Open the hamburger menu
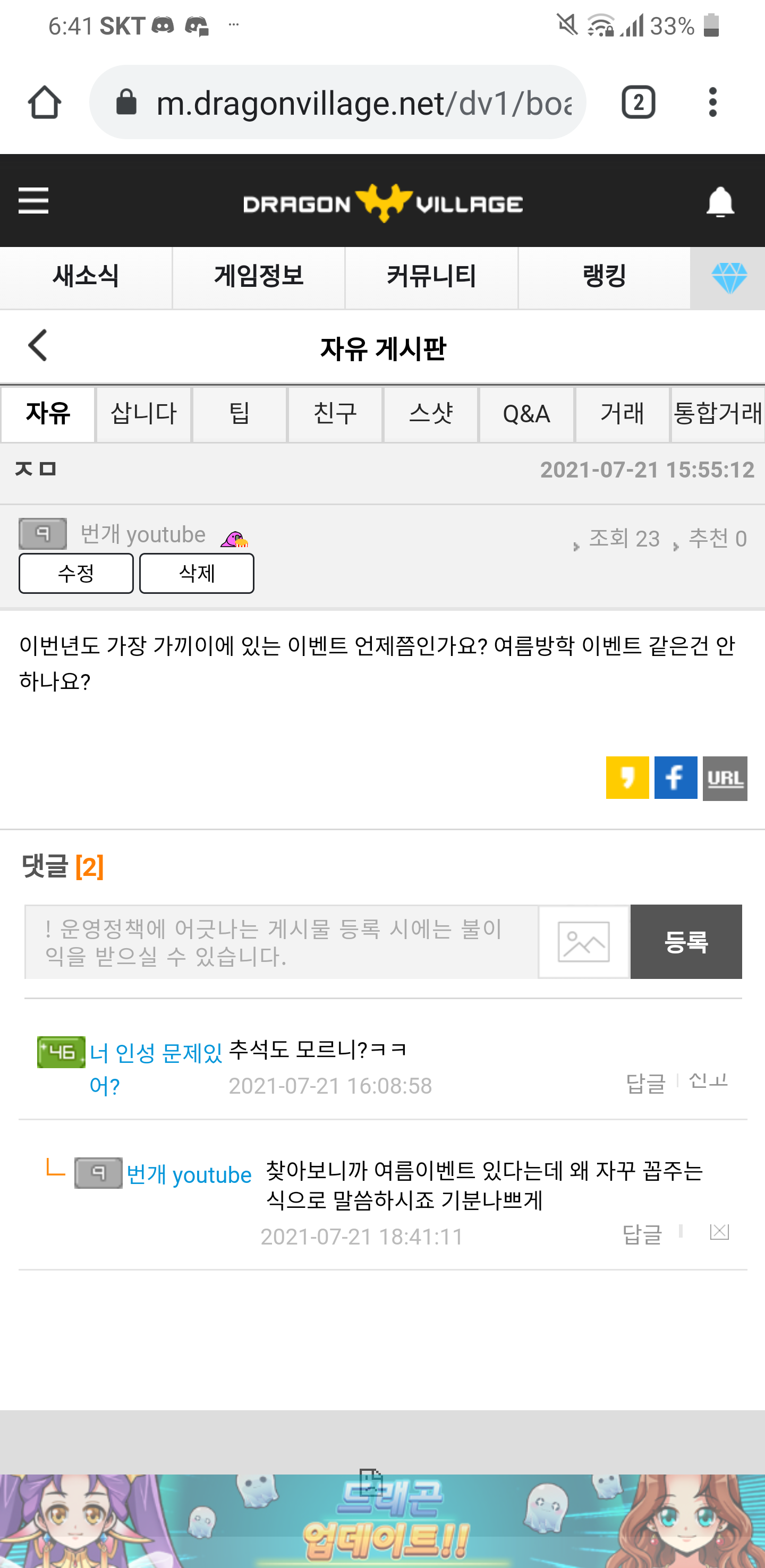Image resolution: width=765 pixels, height=1568 pixels. tap(33, 201)
